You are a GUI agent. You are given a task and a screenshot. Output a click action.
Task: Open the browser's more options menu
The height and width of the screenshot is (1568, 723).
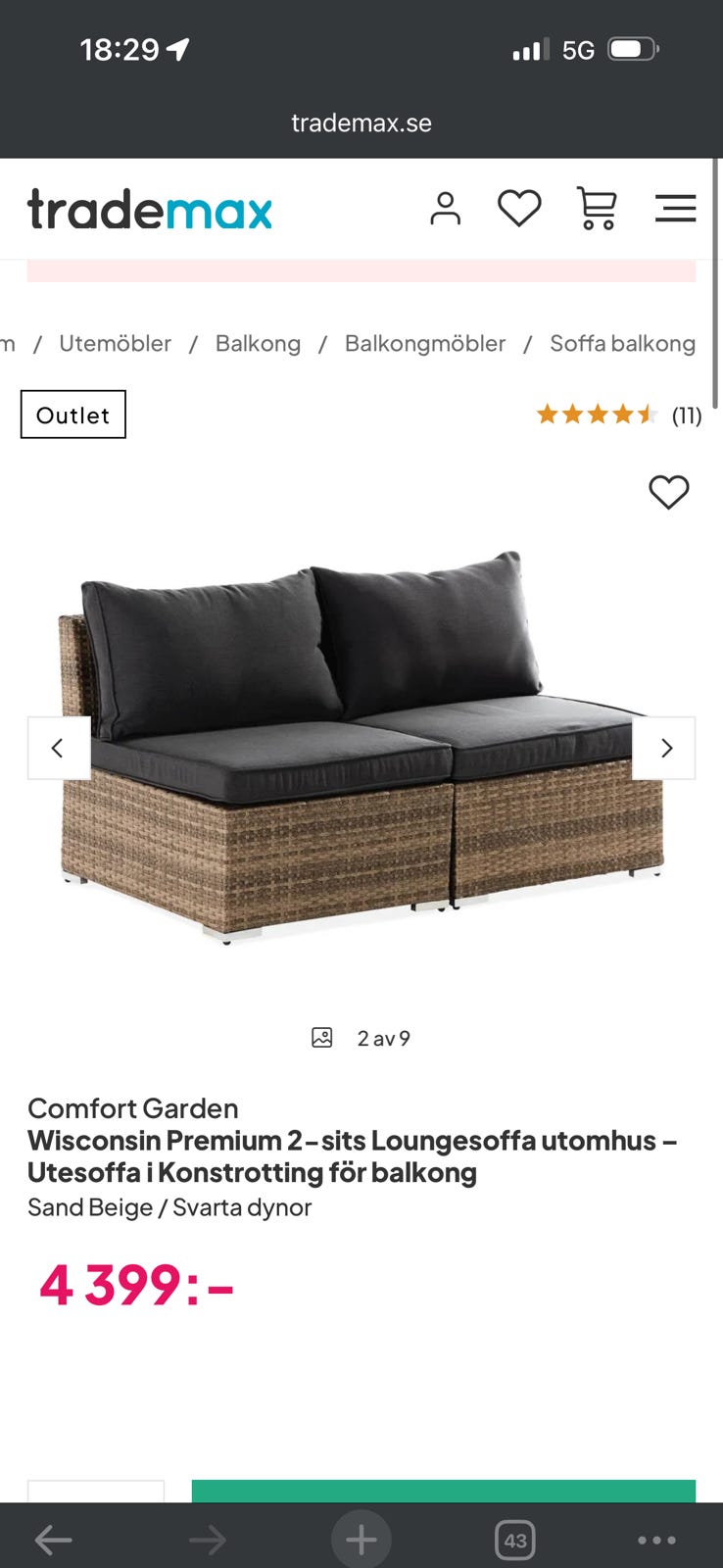point(656,1541)
